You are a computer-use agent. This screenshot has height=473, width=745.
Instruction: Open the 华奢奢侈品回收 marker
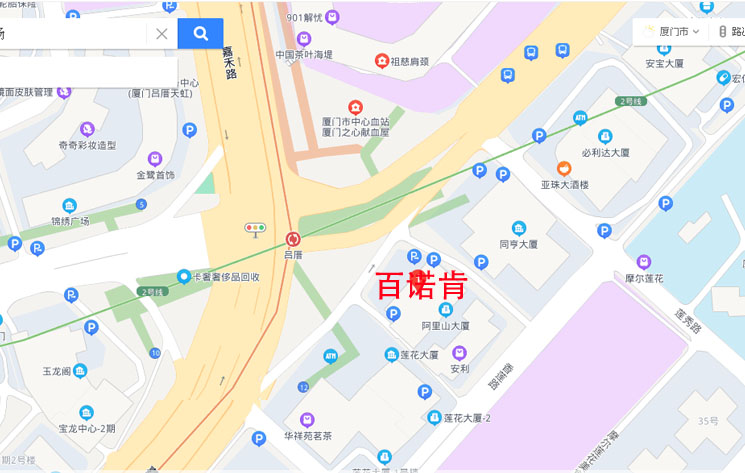(x=183, y=276)
